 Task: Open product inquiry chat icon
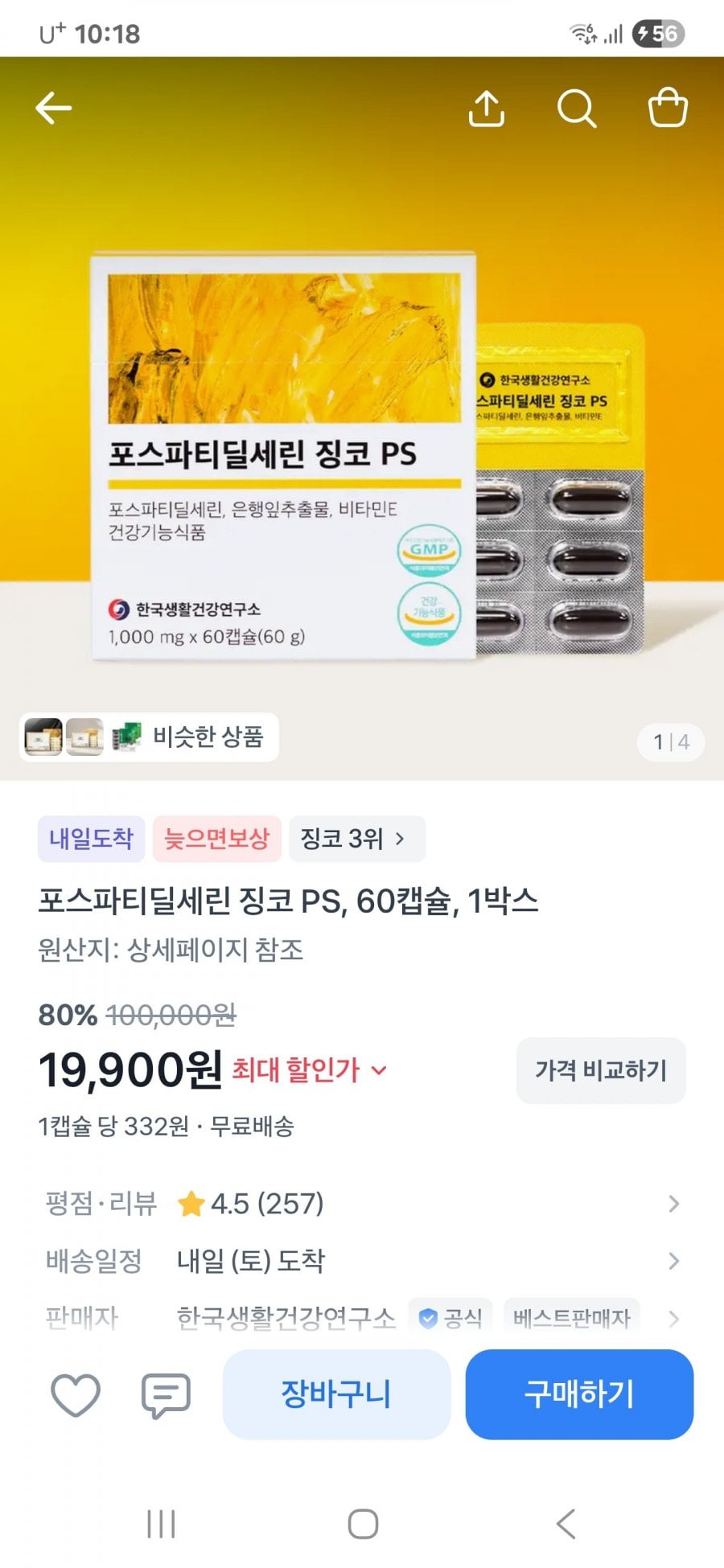pos(166,1395)
